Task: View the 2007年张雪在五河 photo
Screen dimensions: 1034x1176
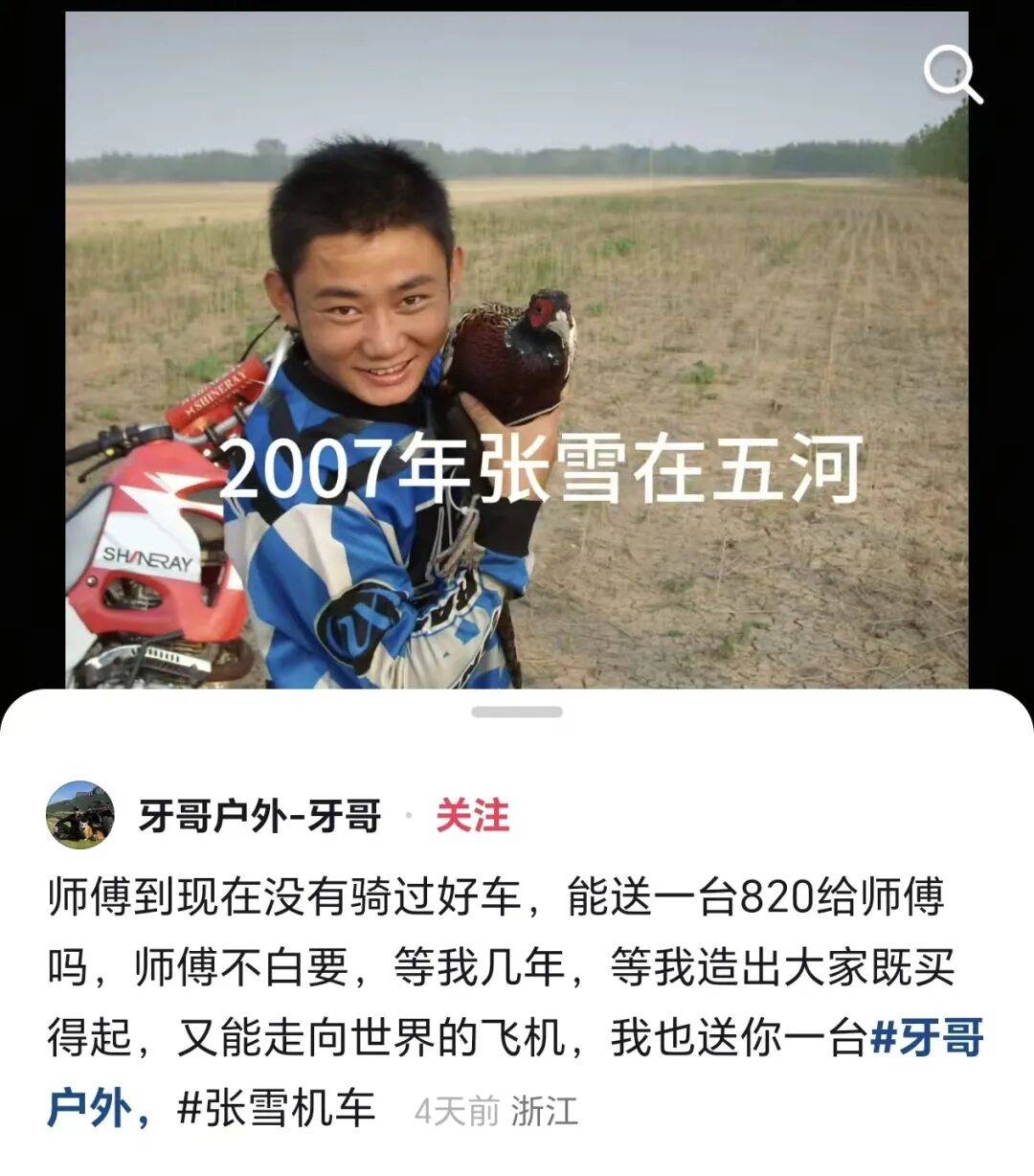Action: tap(517, 350)
